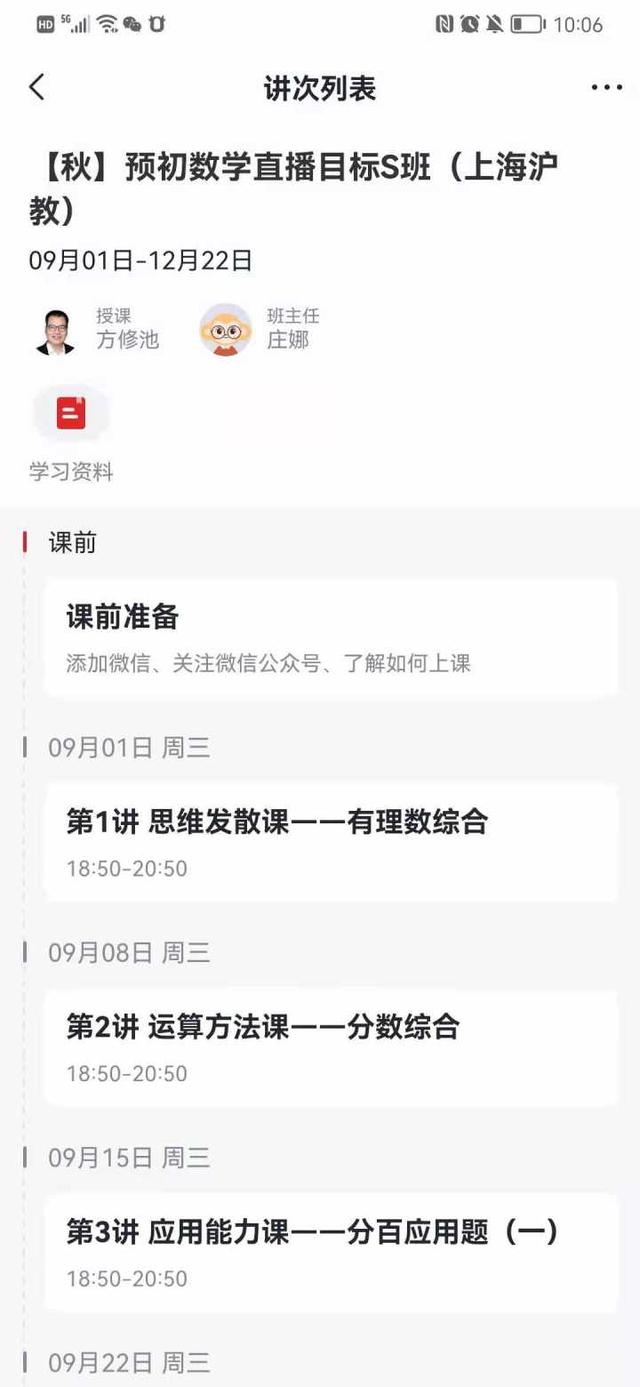Open 第1讲 思维发散课 lesson
The width and height of the screenshot is (640, 1387).
click(x=330, y=842)
